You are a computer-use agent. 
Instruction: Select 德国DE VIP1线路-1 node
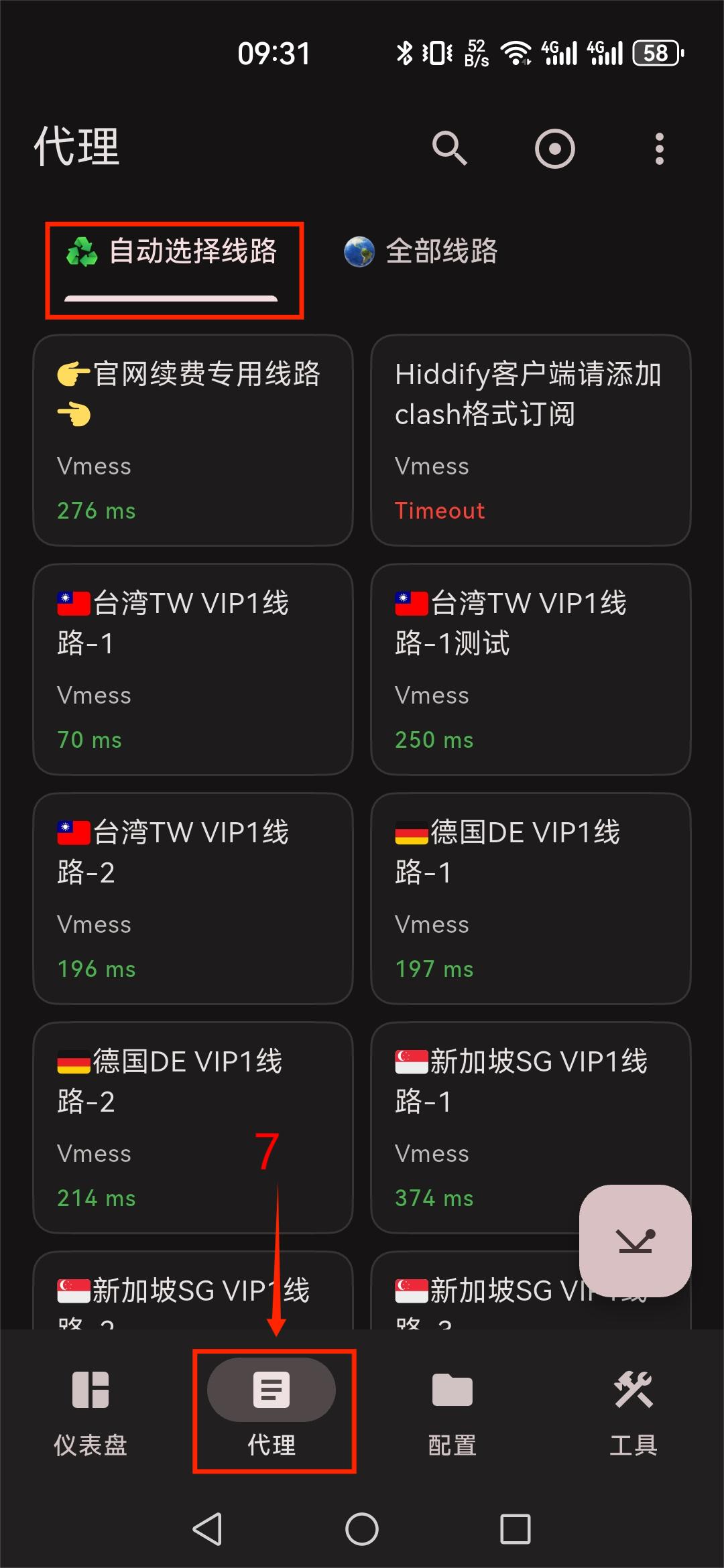530,899
